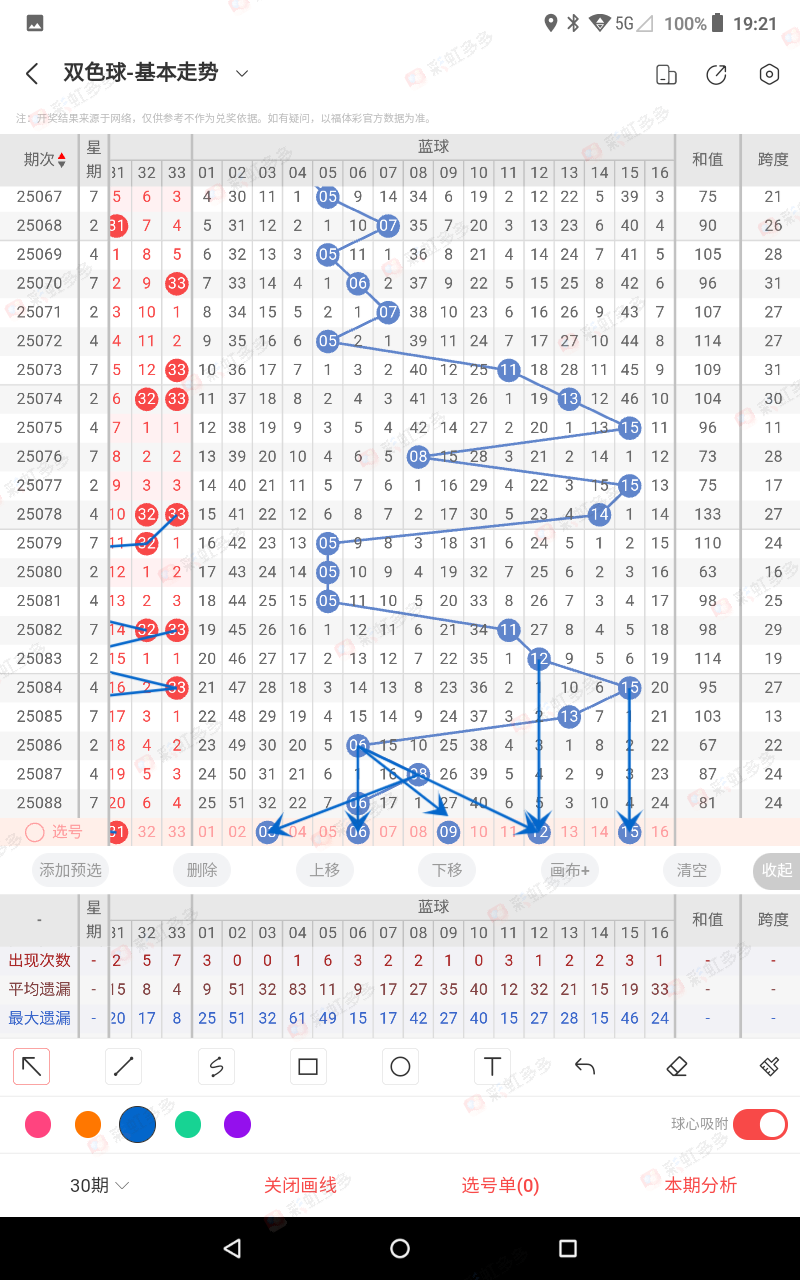Open the 30期 period count dropdown
The height and width of the screenshot is (1280, 800).
[x=100, y=1185]
